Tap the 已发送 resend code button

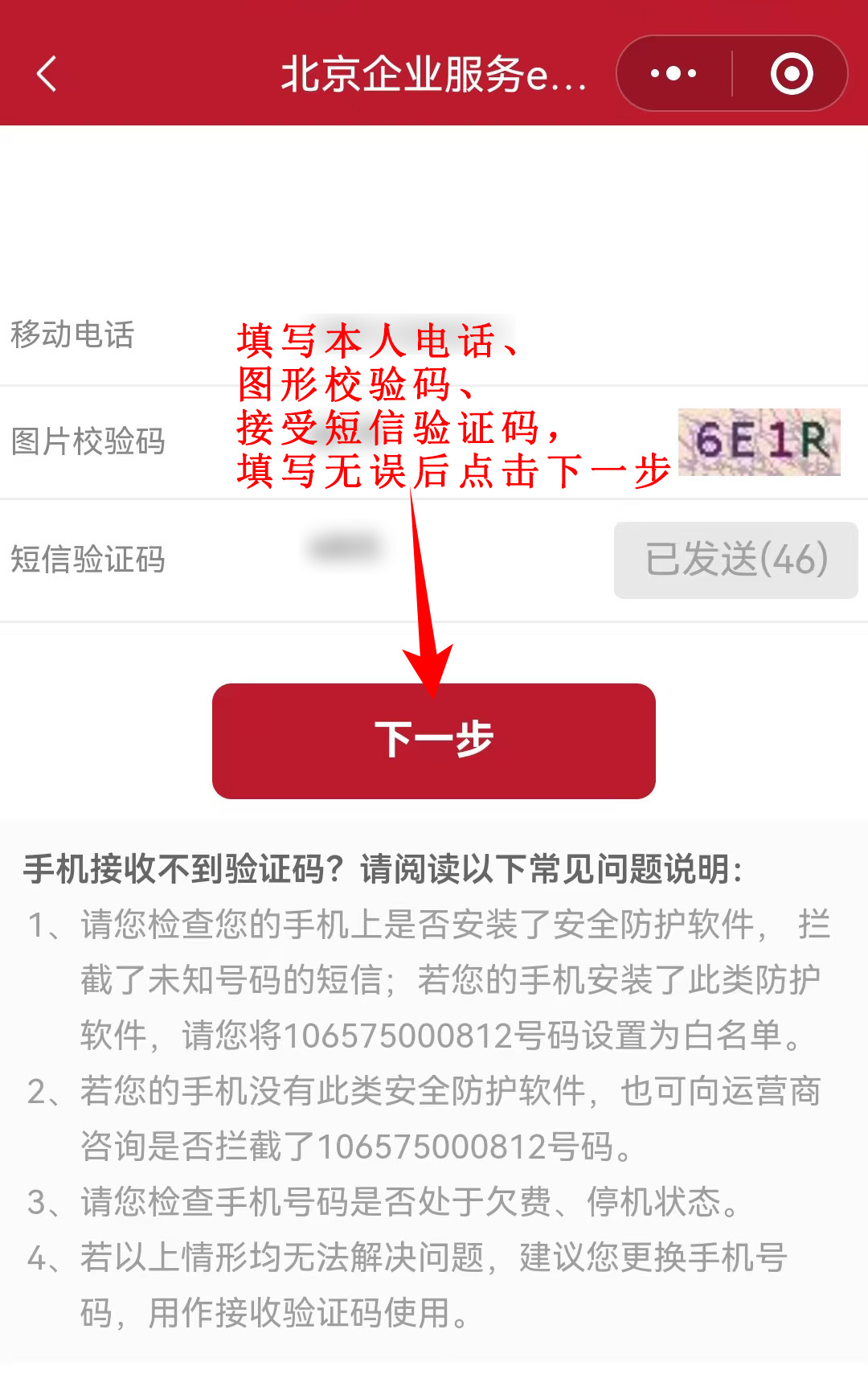coord(735,560)
